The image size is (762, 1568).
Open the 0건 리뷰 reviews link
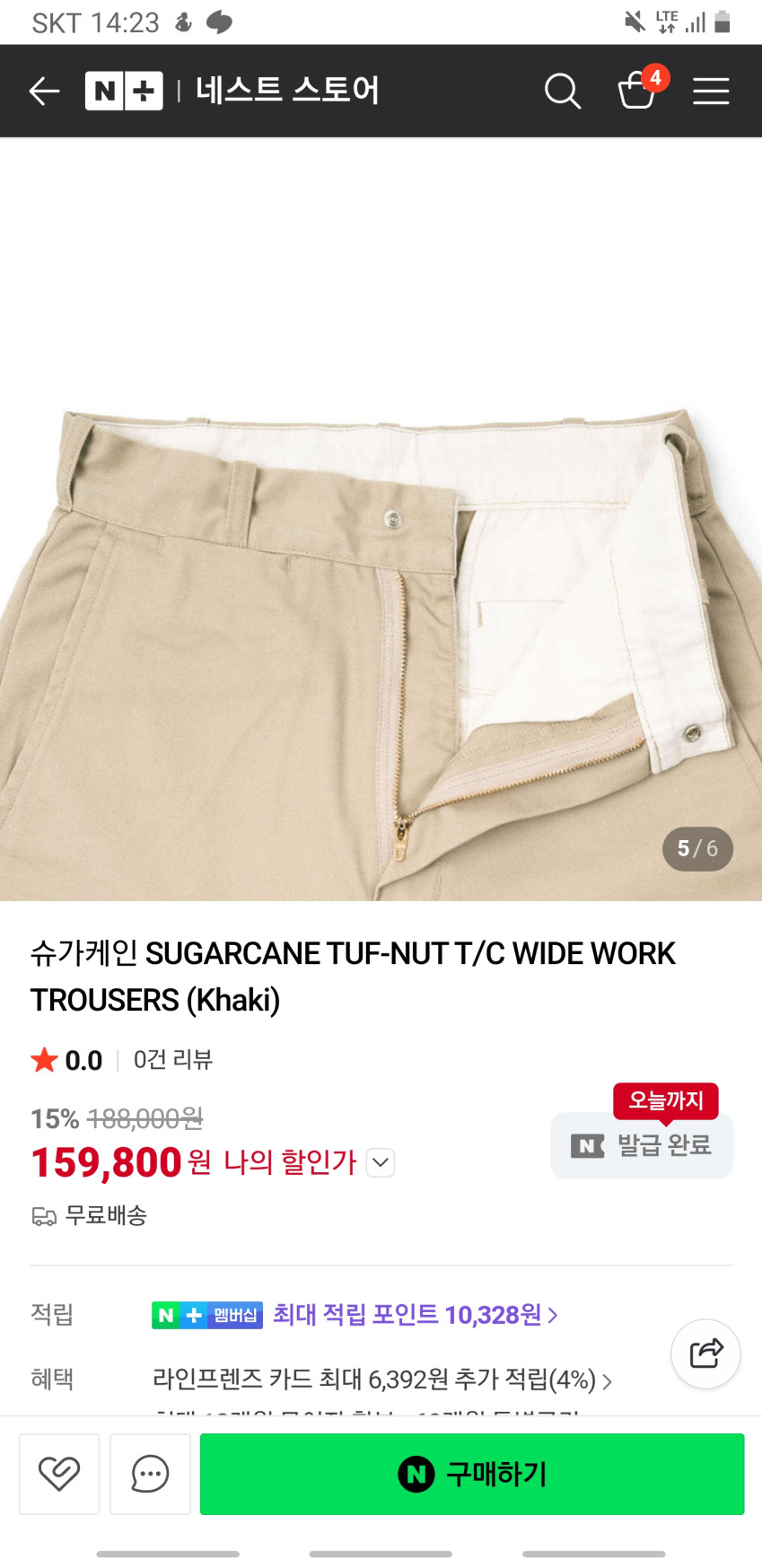(172, 1059)
